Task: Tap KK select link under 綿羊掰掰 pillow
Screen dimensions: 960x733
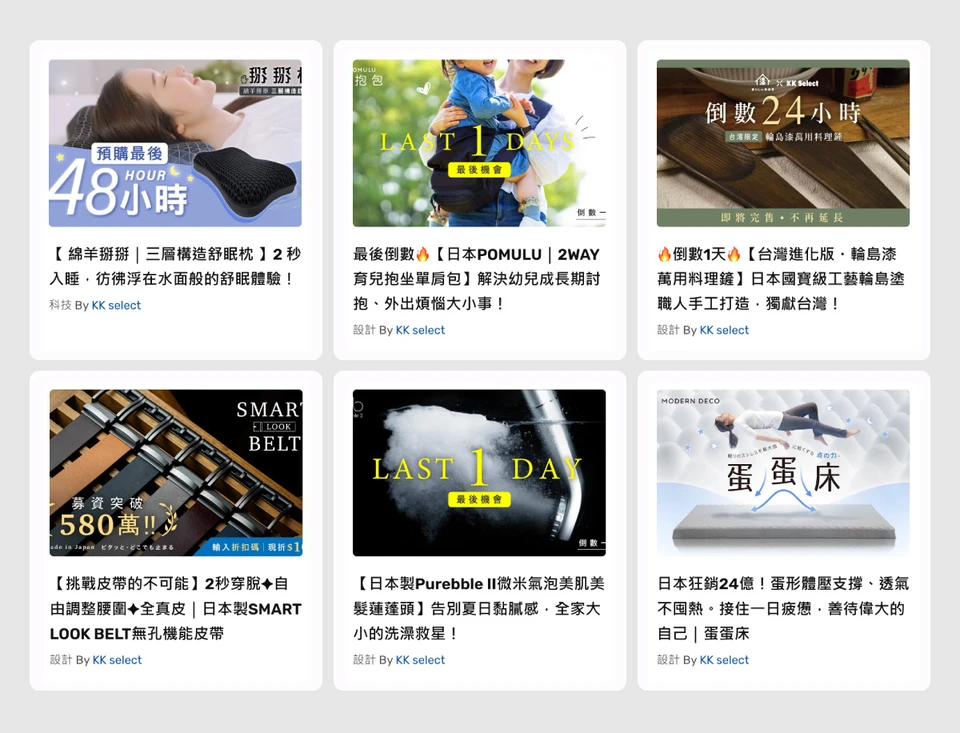Action: click(116, 306)
